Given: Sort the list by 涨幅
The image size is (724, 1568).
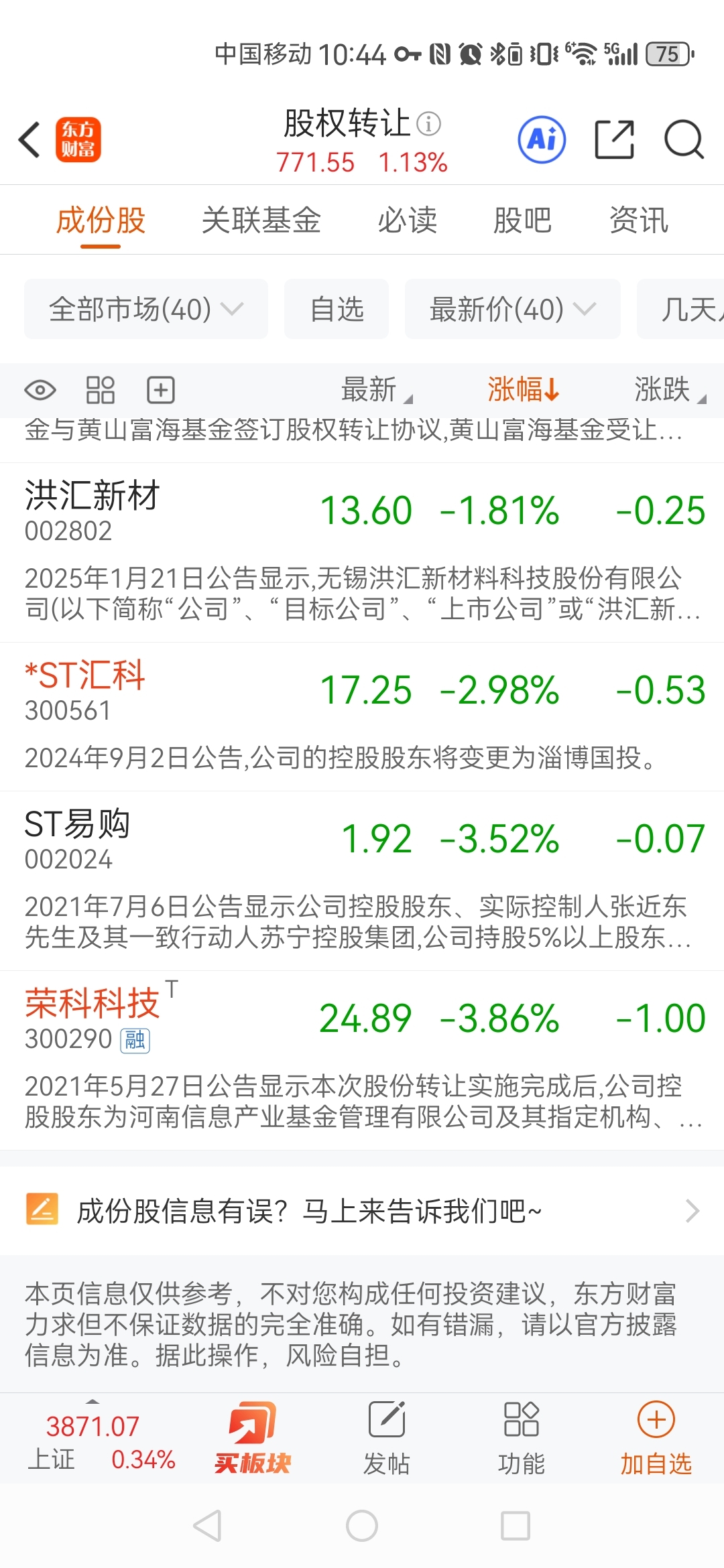Looking at the screenshot, I should tap(523, 390).
